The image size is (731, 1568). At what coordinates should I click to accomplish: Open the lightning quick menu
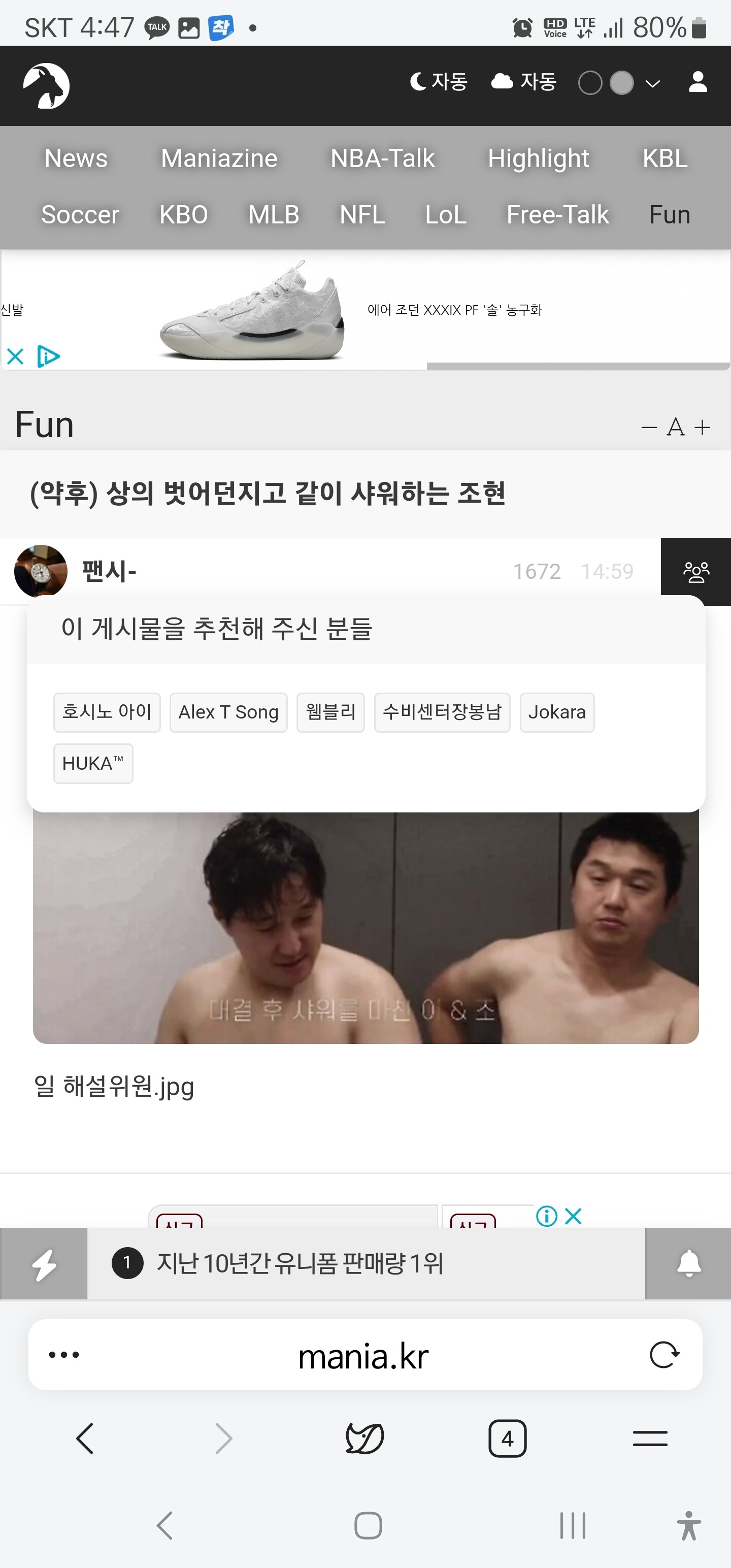coord(44,1264)
